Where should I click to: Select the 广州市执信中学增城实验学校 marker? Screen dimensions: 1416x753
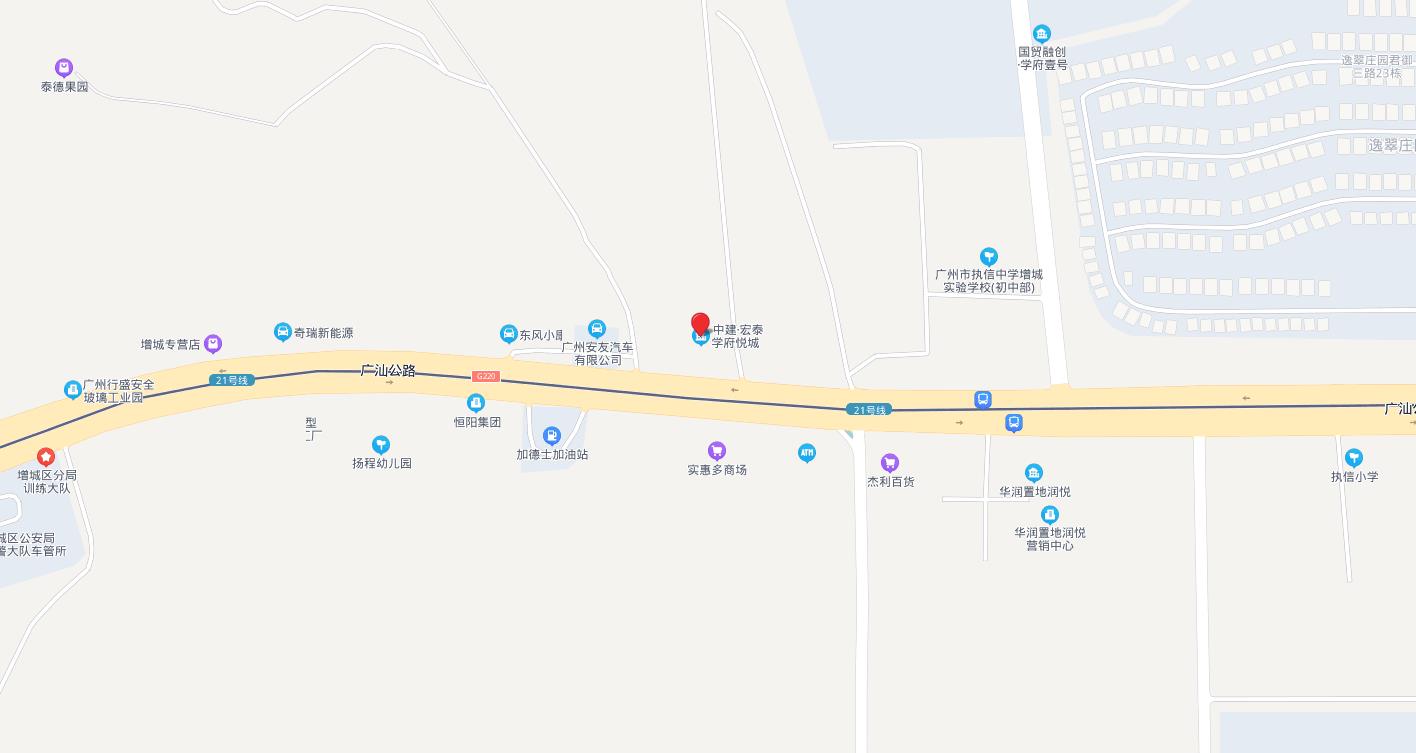pos(988,256)
